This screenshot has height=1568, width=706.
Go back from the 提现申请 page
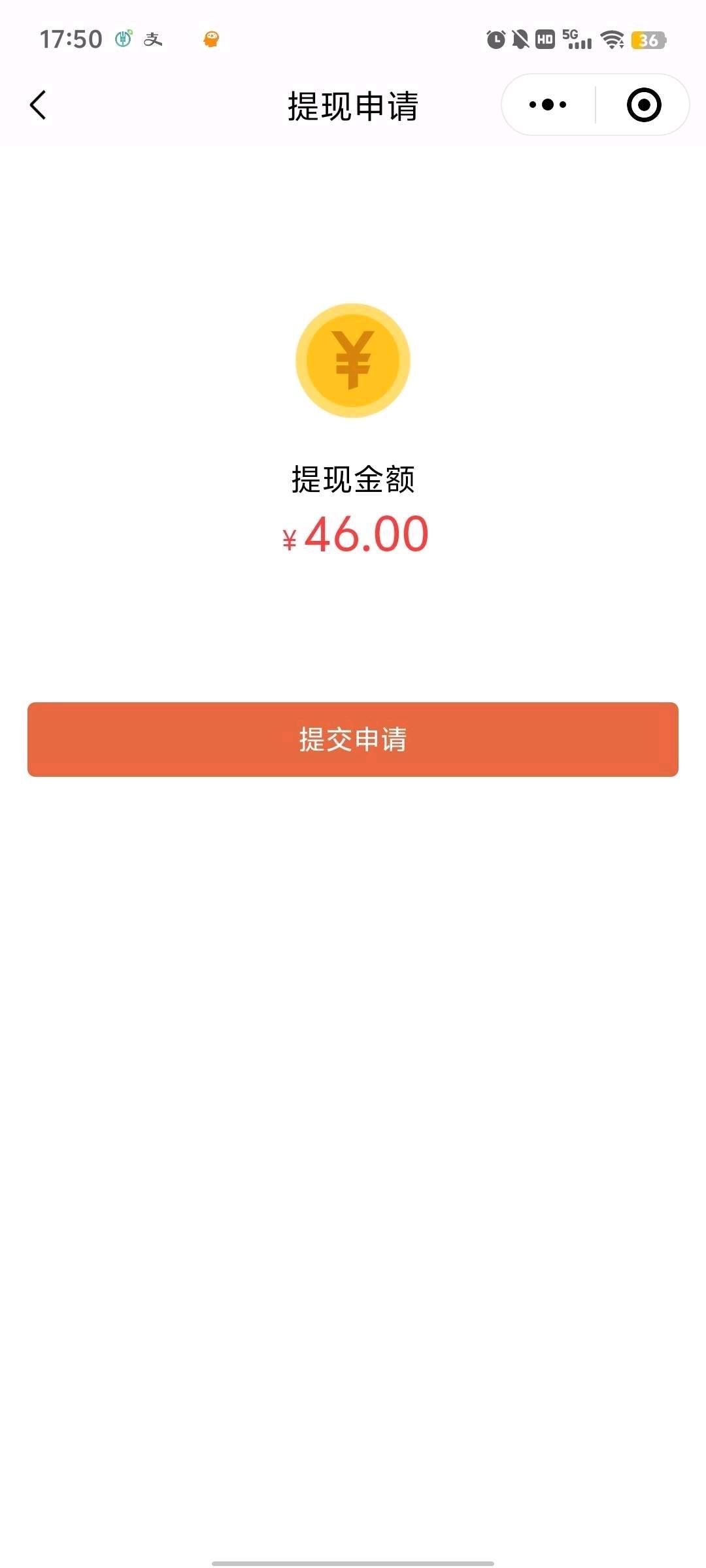pos(38,105)
